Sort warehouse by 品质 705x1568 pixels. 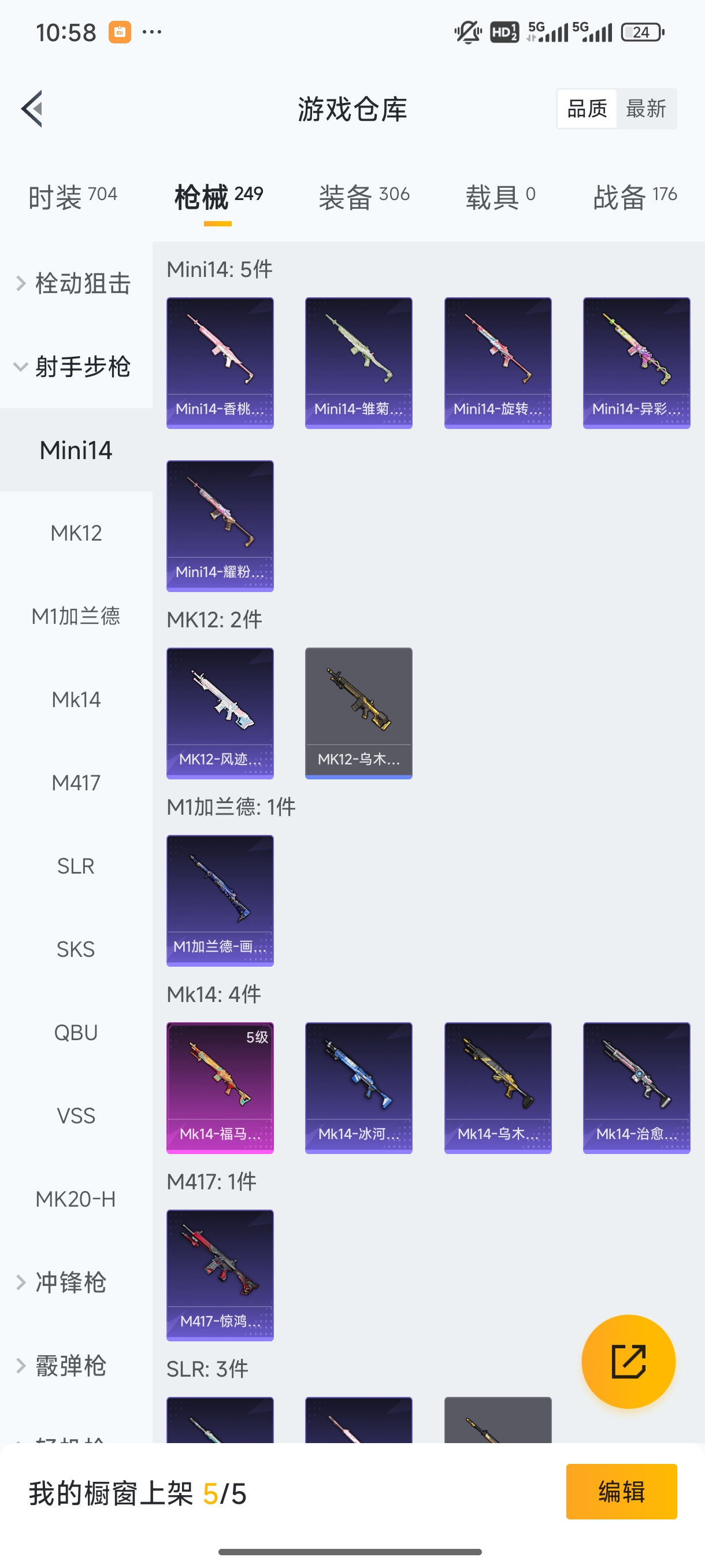587,109
